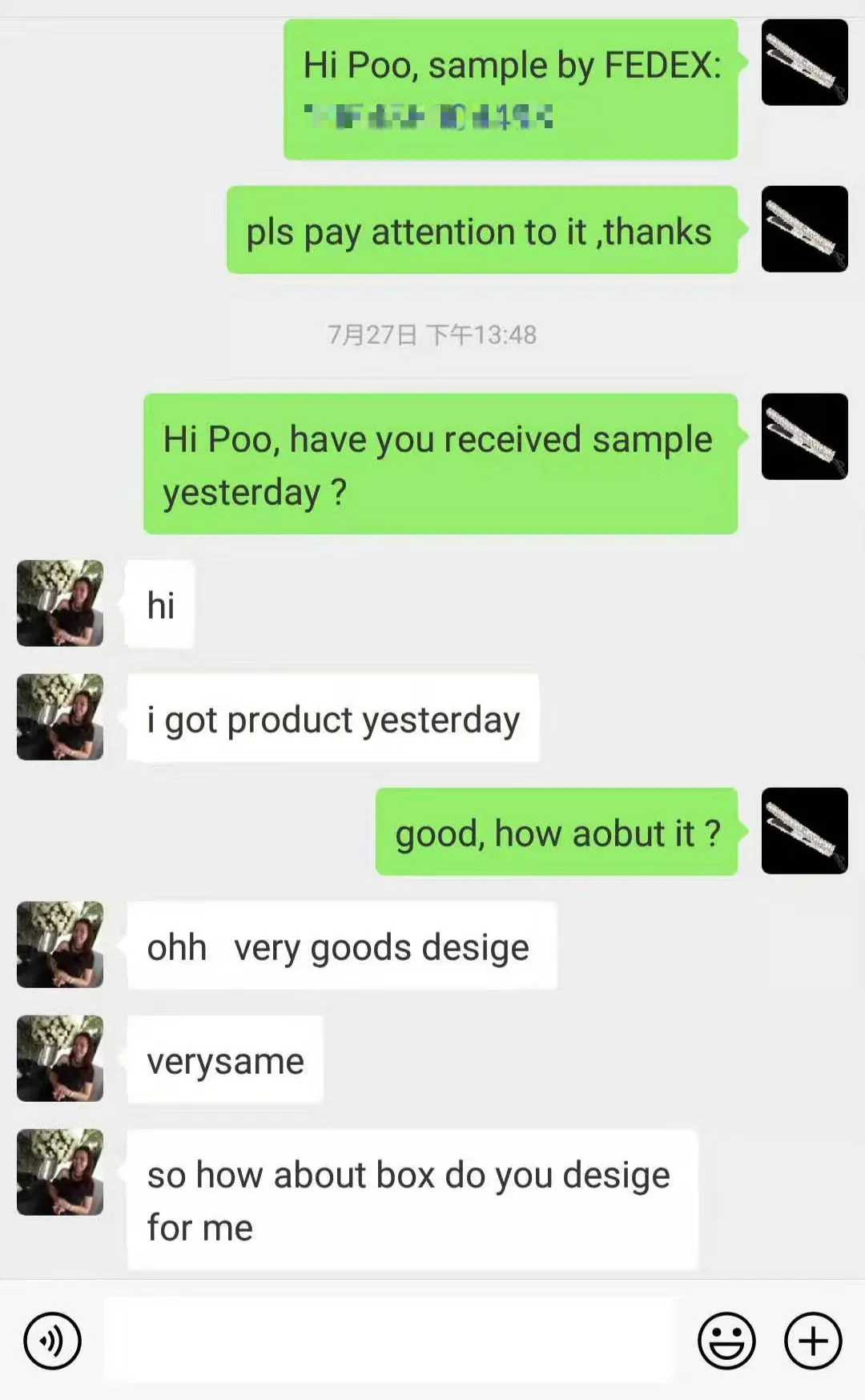This screenshot has width=865, height=1400.
Task: Switch to voice message input
Action: coord(52,1340)
